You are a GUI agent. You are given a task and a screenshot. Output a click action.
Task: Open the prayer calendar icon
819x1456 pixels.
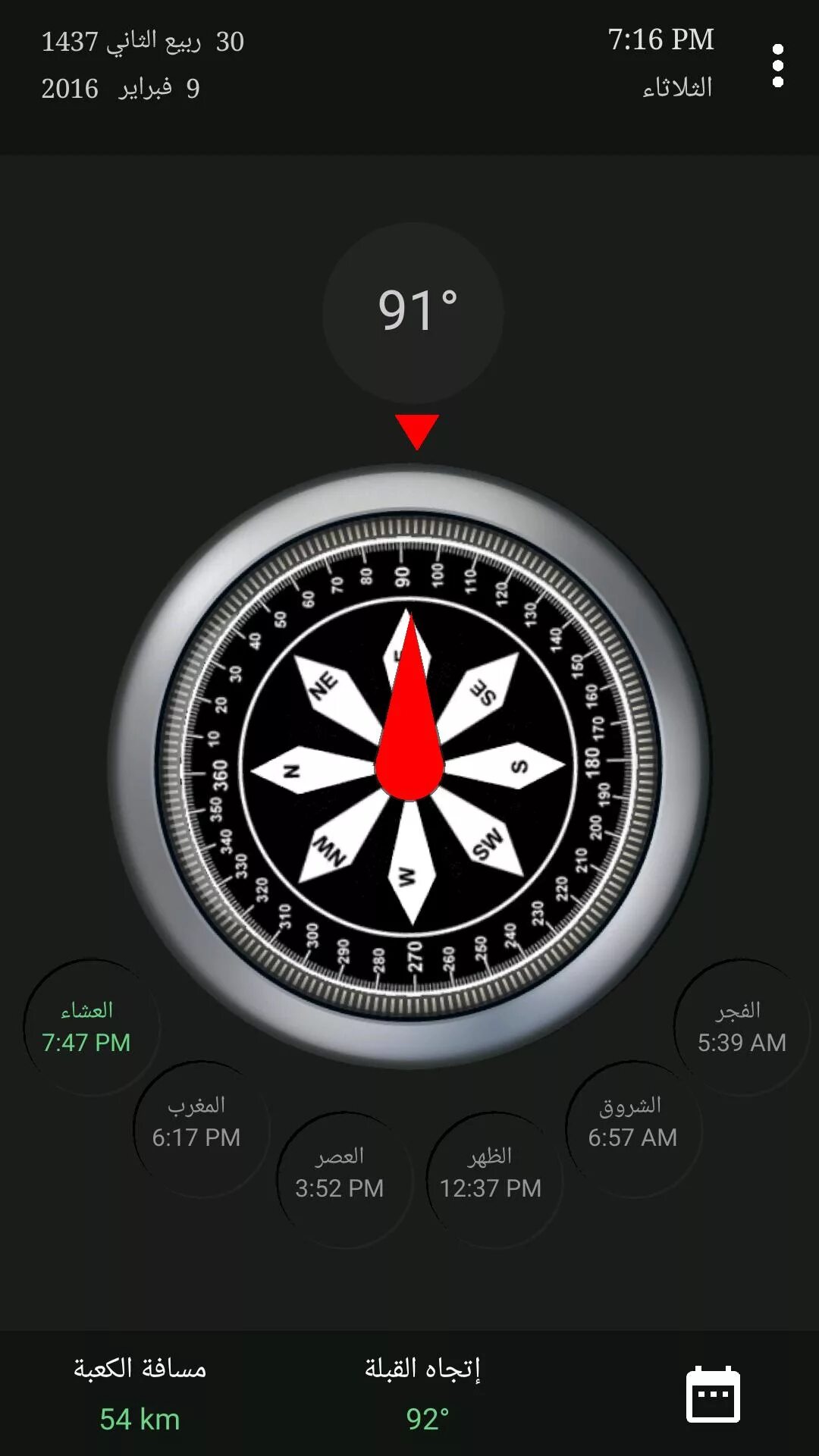click(x=713, y=1394)
